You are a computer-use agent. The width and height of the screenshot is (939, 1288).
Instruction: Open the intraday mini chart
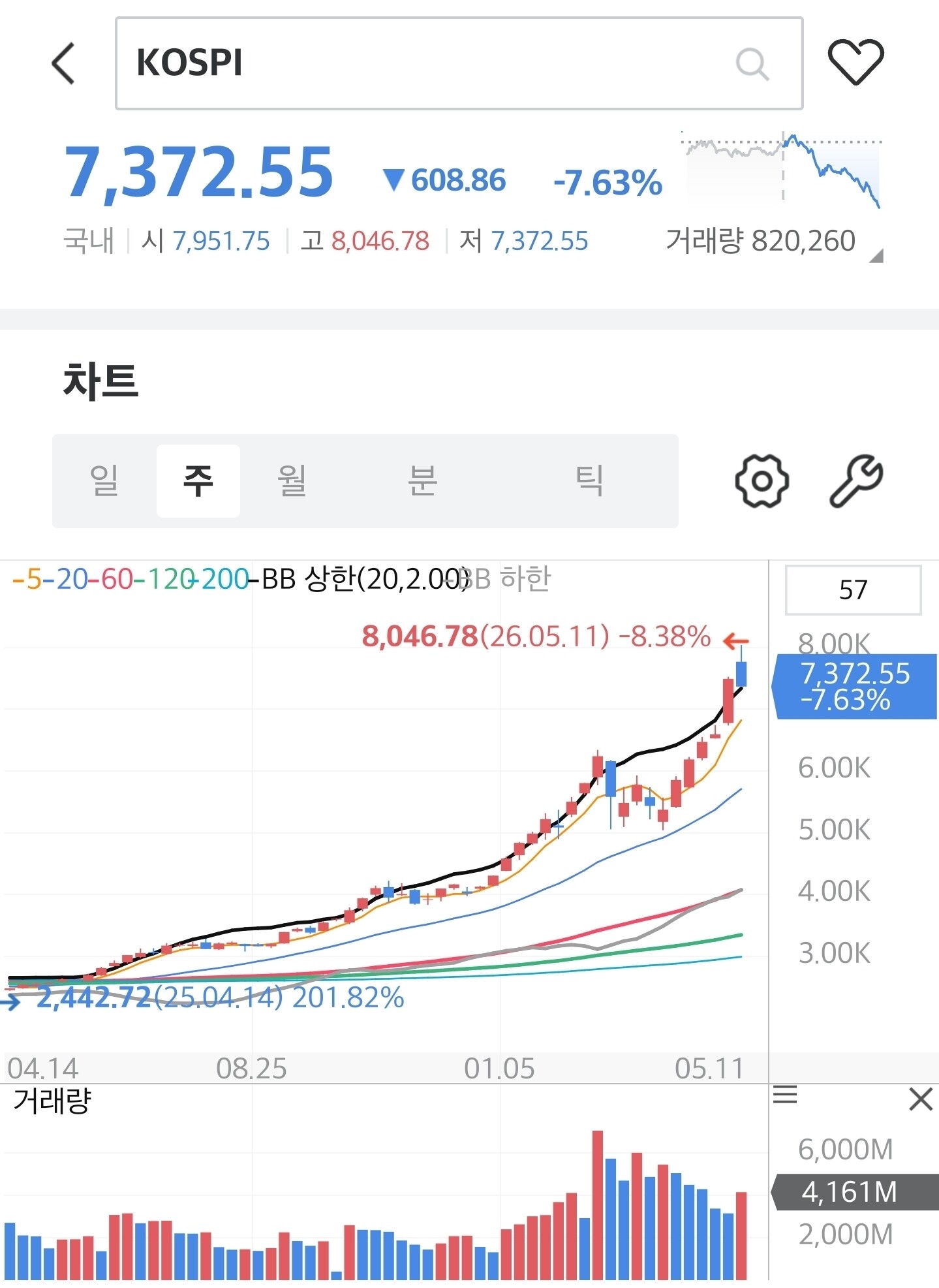coord(781,169)
